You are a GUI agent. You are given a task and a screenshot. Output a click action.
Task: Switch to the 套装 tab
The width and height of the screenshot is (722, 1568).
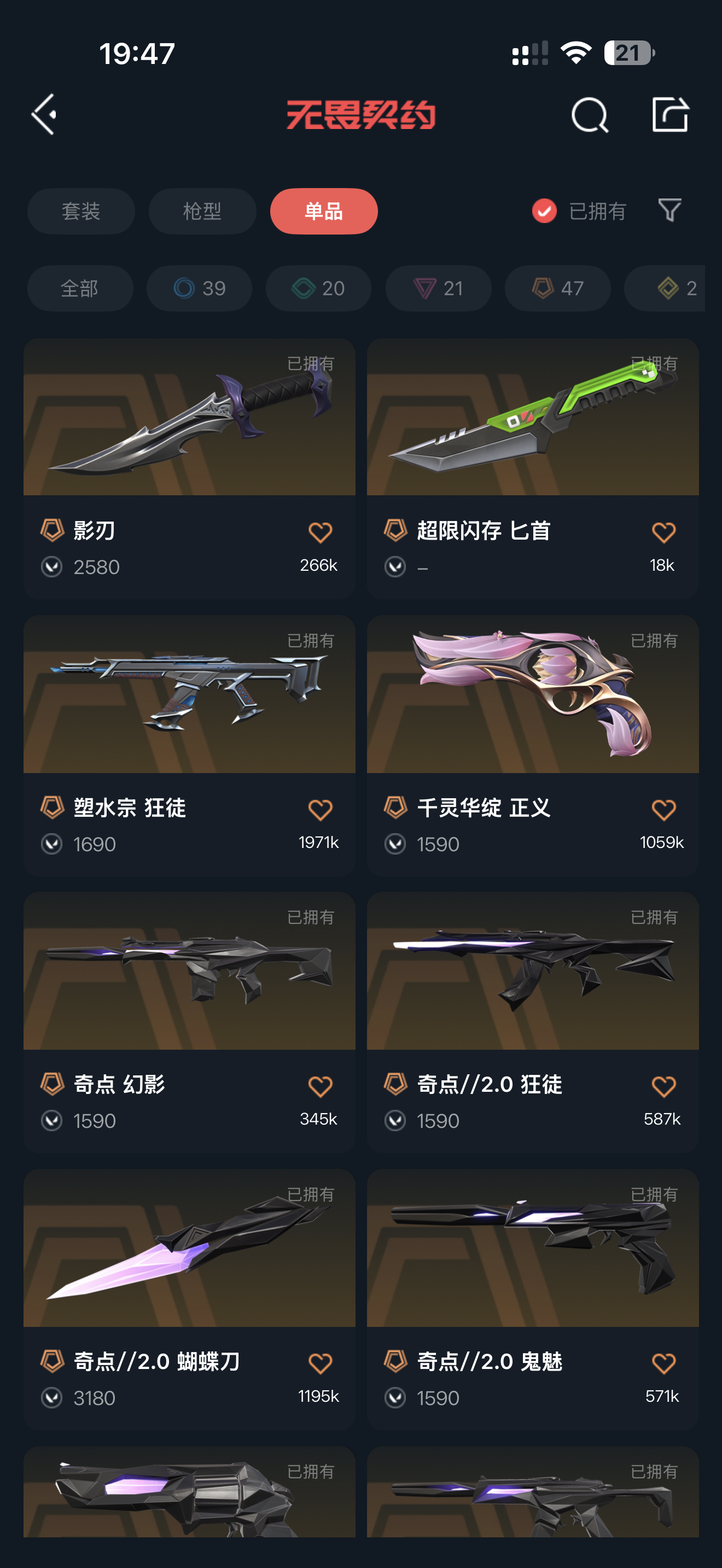(81, 211)
